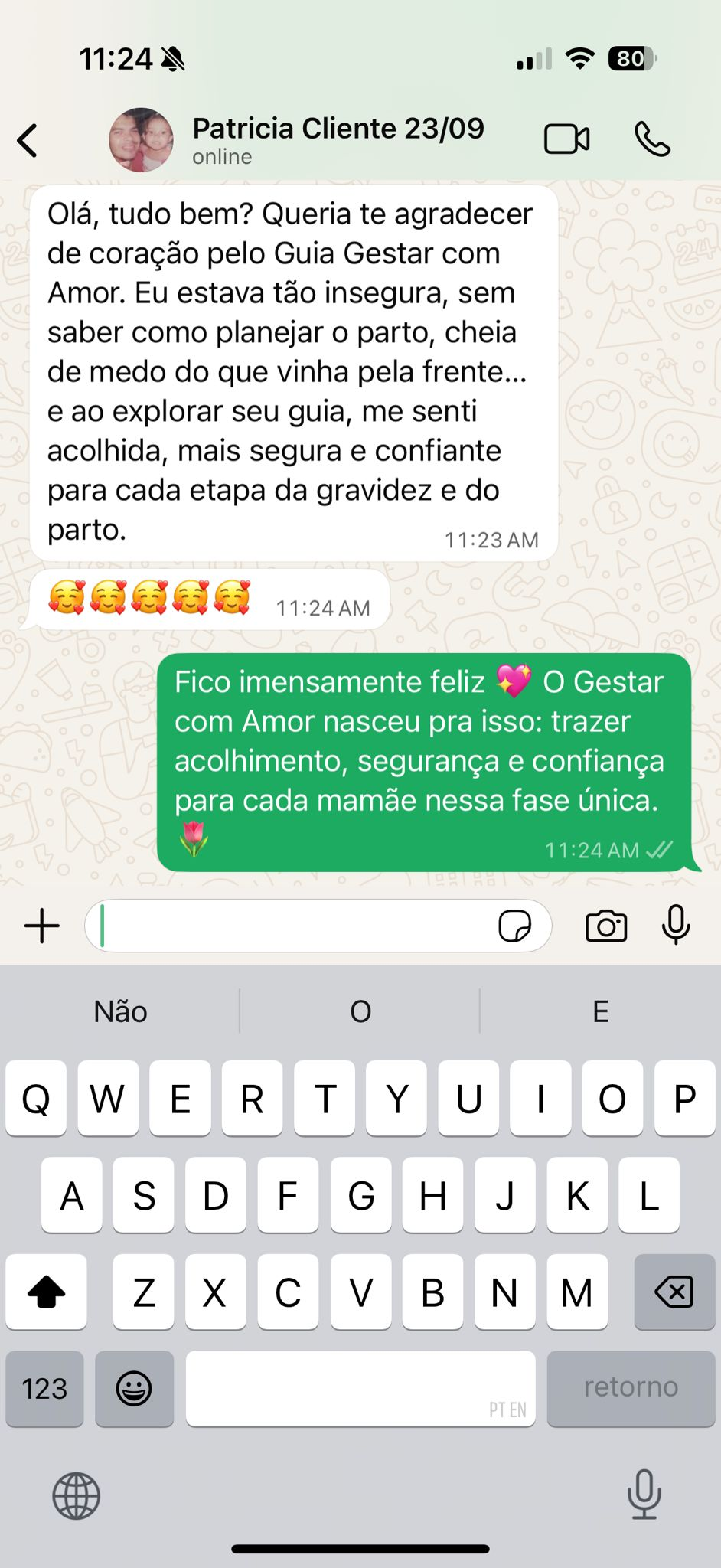Switch keyboard to 123 numbers
The height and width of the screenshot is (1568, 721).
click(x=44, y=1388)
